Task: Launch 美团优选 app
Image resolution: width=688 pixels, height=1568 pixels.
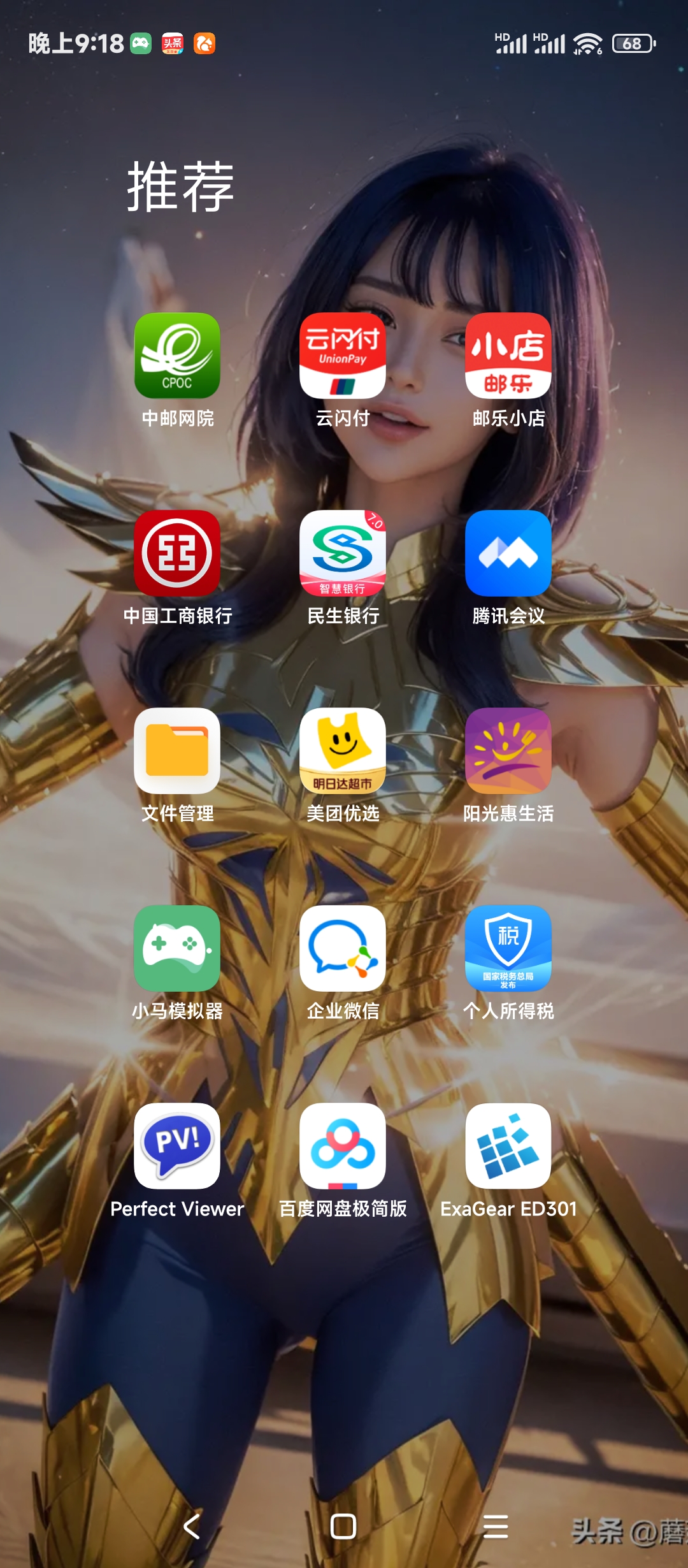Action: point(343,751)
